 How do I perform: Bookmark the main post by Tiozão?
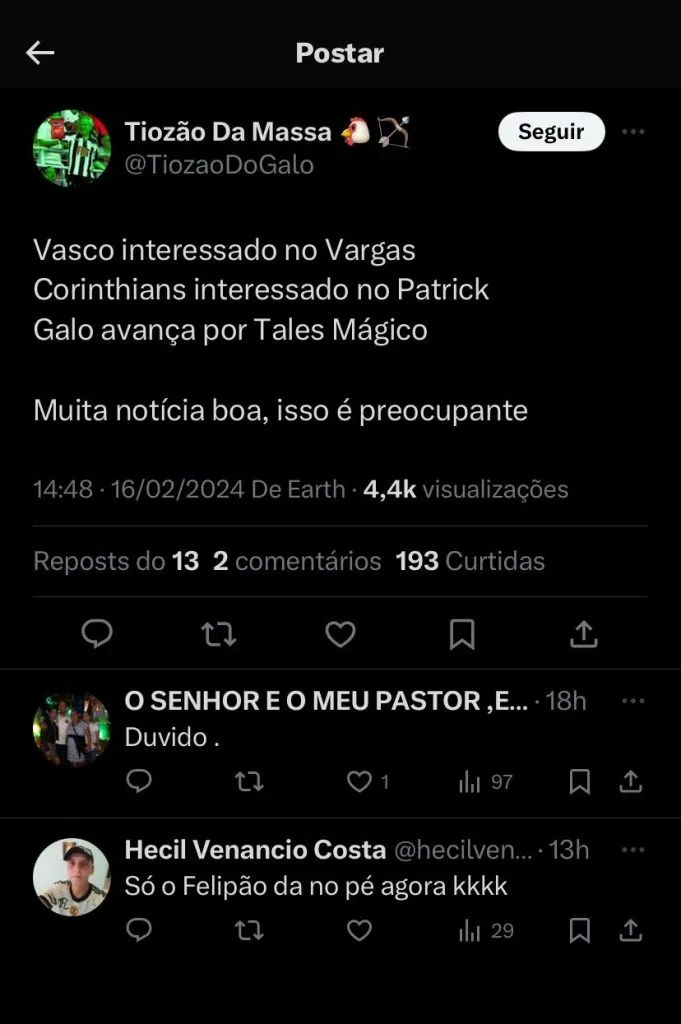462,633
